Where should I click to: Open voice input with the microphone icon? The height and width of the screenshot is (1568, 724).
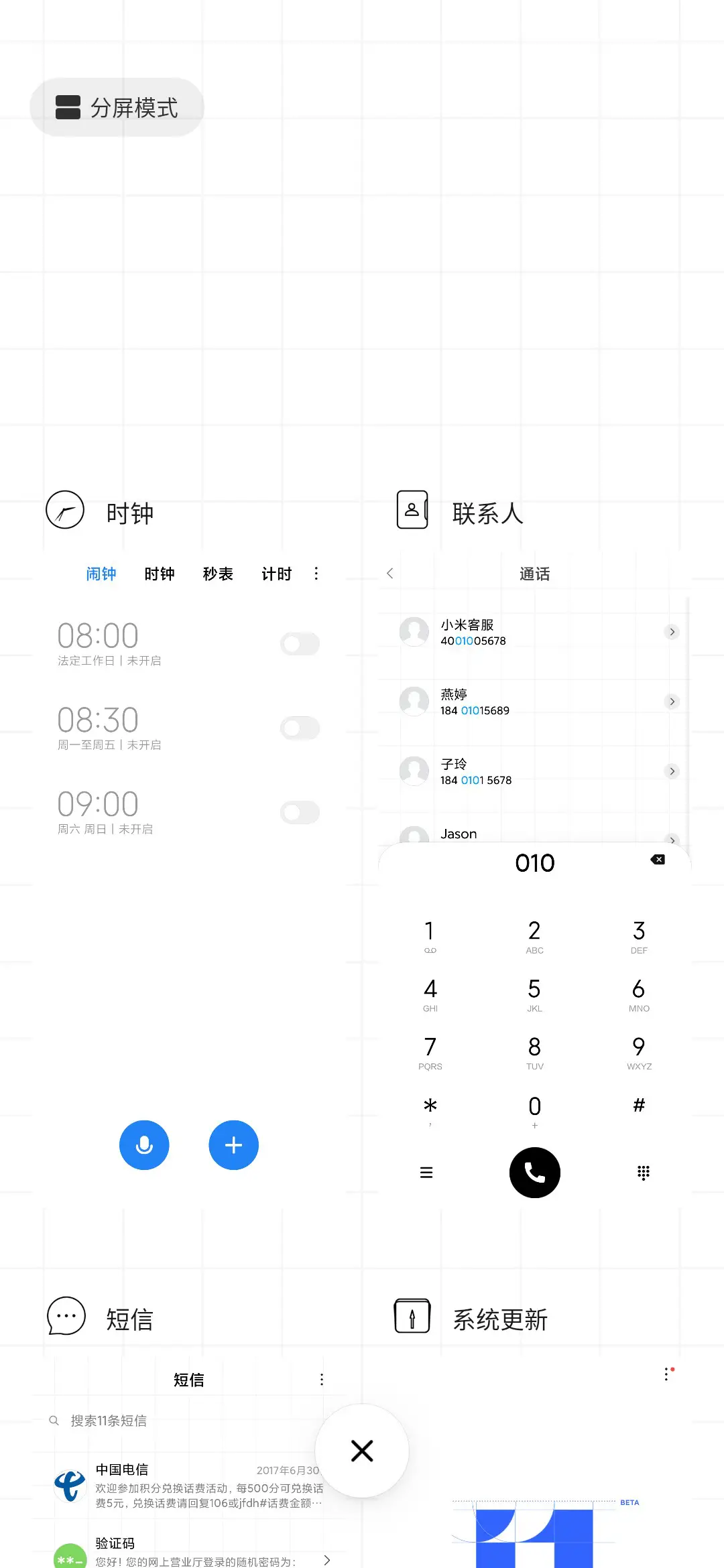pos(144,1145)
